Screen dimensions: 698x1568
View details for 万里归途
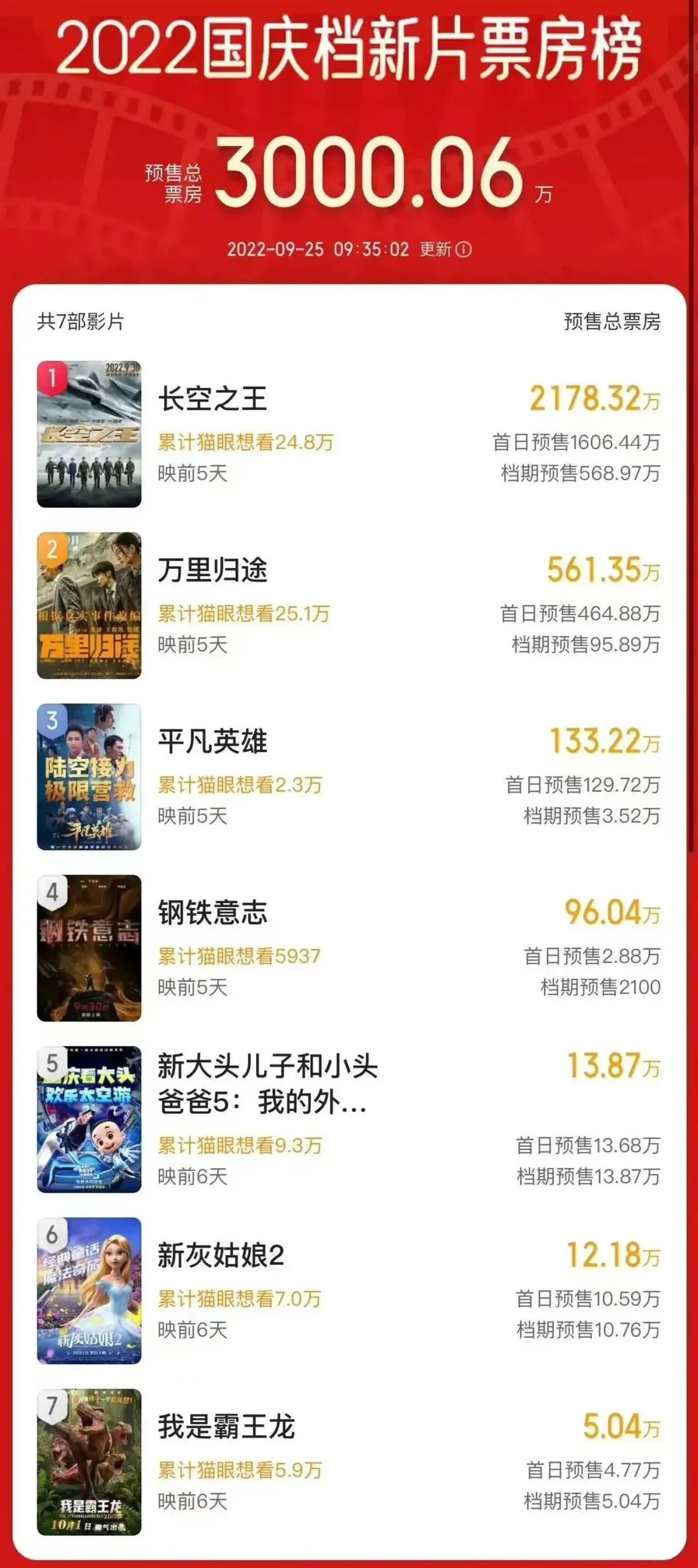213,570
